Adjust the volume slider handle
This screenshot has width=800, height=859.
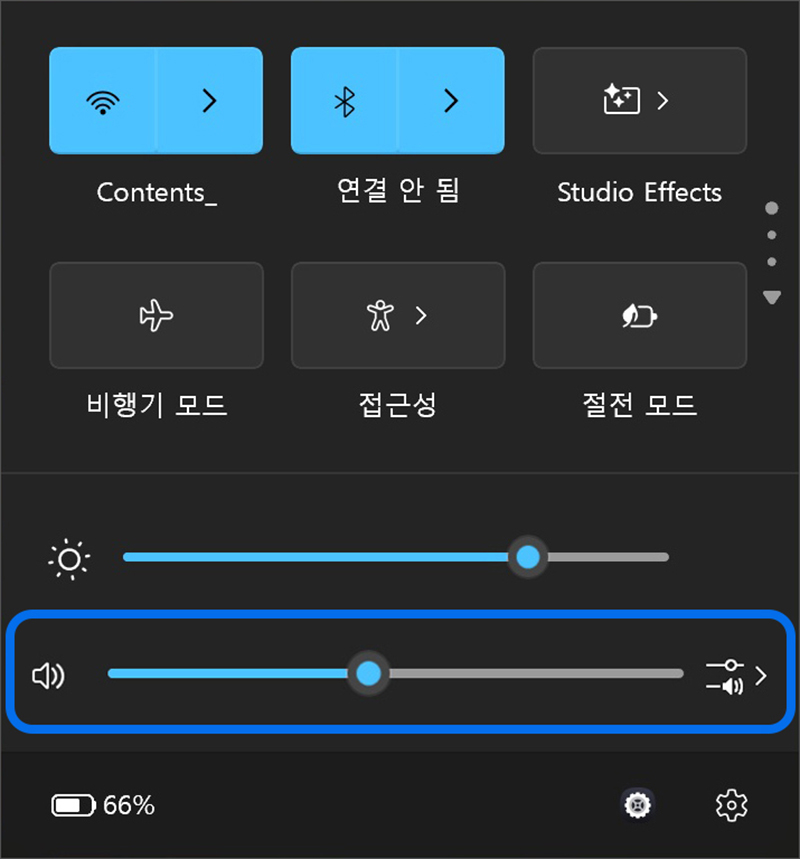[x=370, y=674]
